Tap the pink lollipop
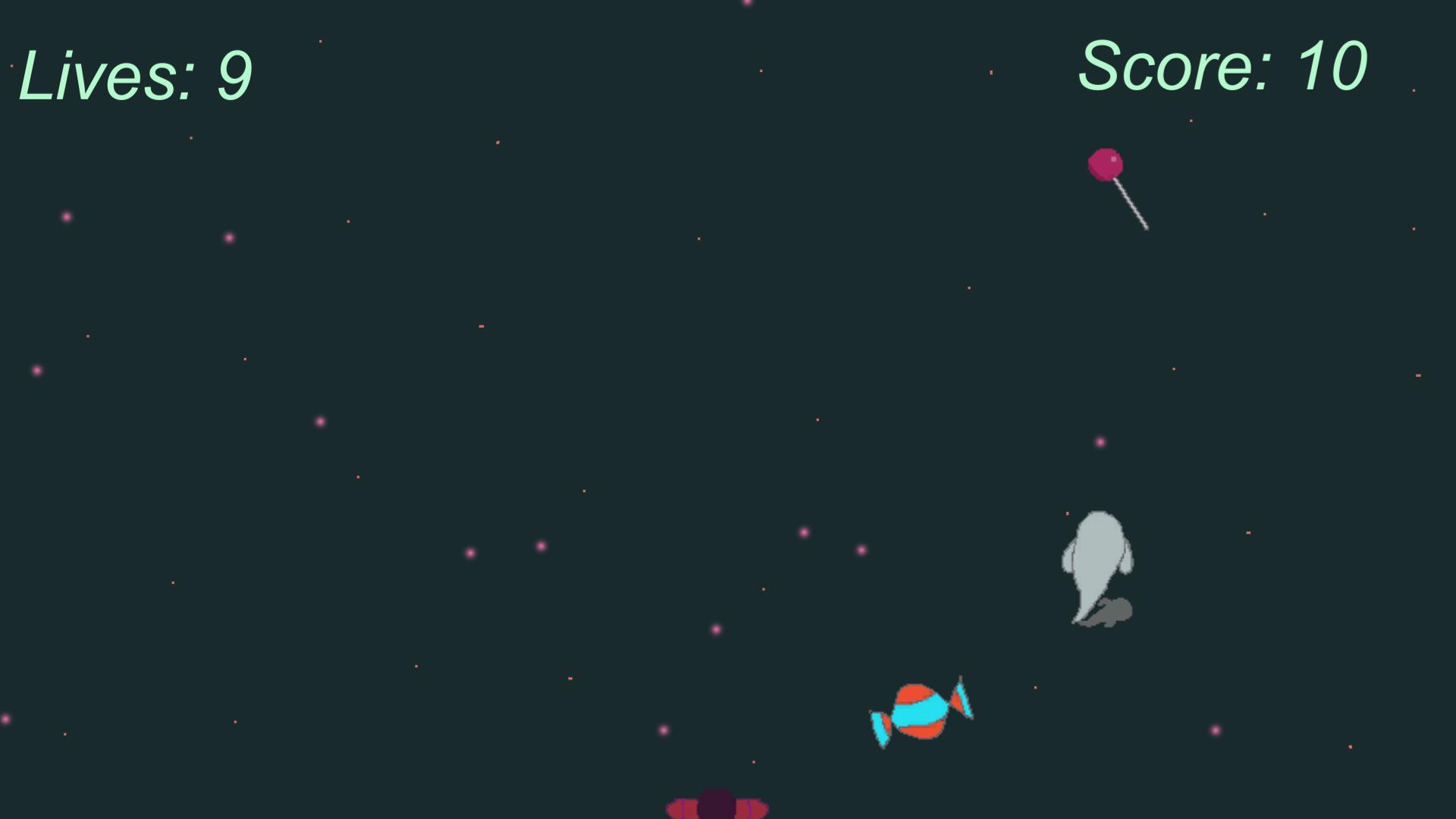This screenshot has height=819, width=1456. [1106, 166]
